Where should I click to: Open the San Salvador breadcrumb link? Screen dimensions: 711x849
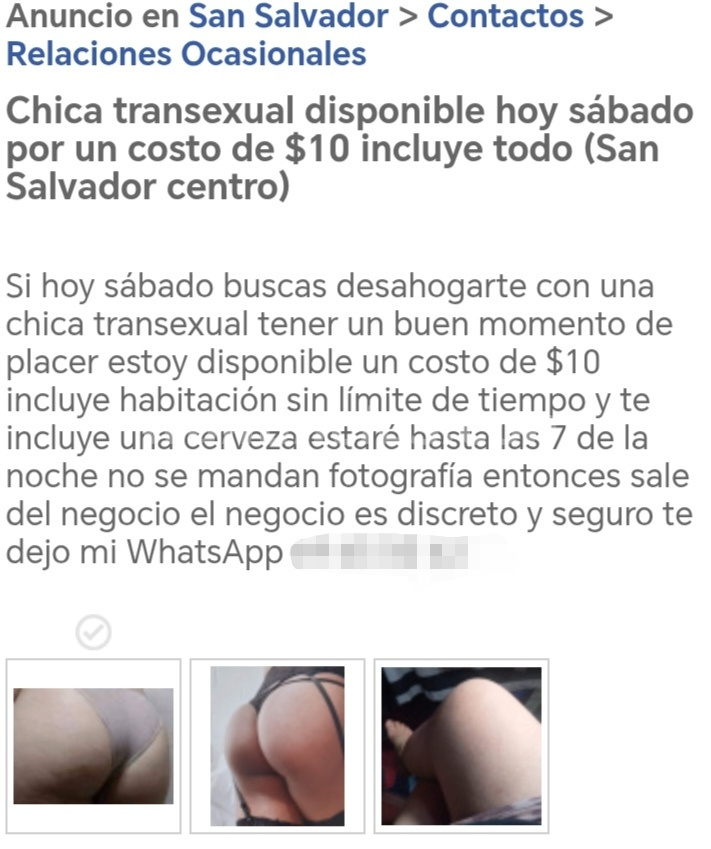click(x=288, y=17)
